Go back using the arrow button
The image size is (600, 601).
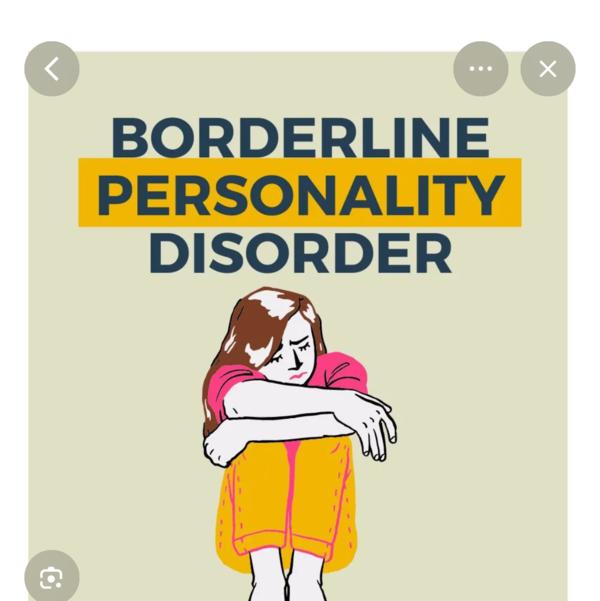pyautogui.click(x=52, y=69)
